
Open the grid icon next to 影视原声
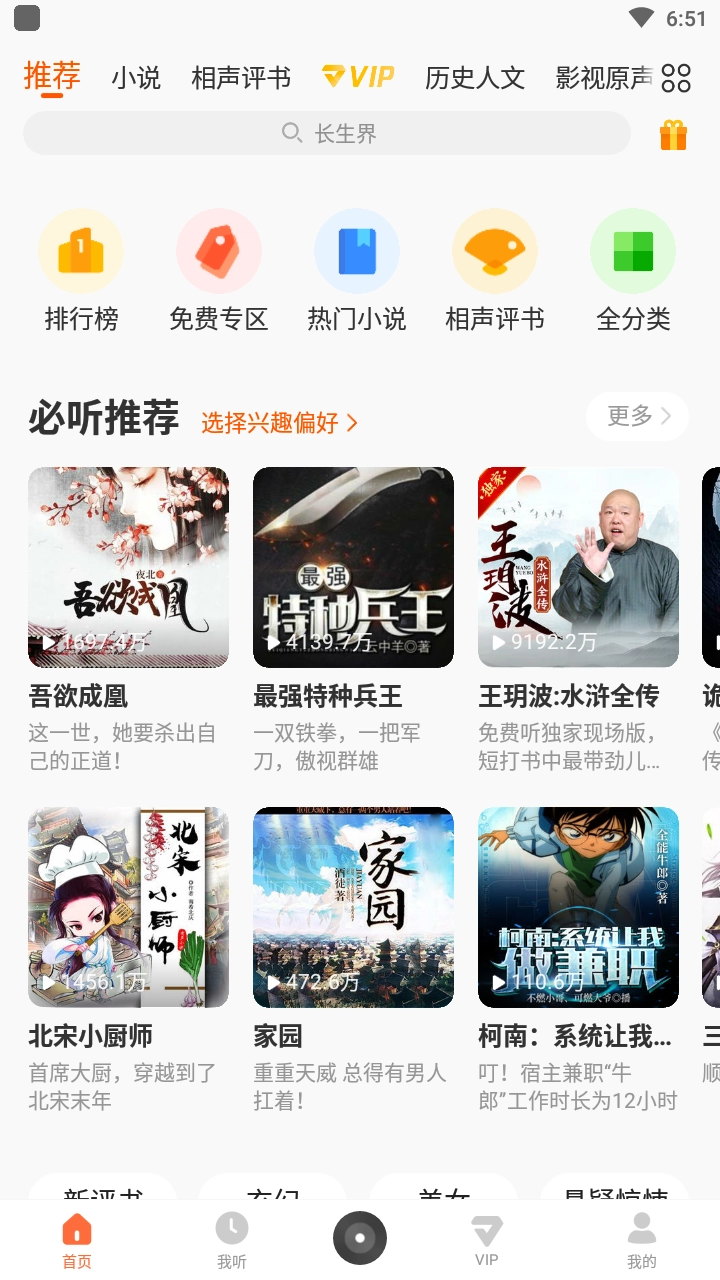pos(676,77)
